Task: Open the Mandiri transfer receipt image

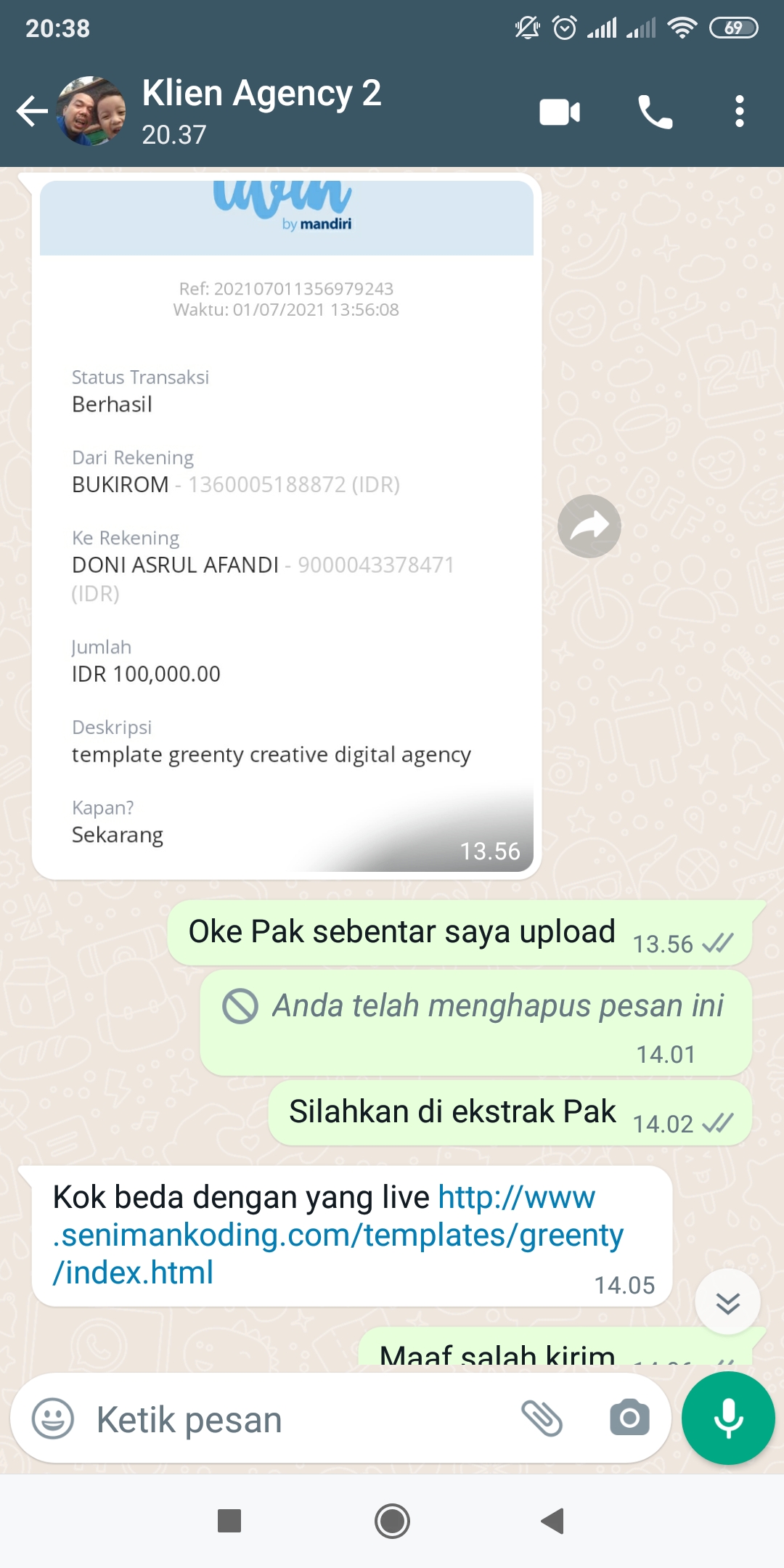Action: click(x=287, y=526)
